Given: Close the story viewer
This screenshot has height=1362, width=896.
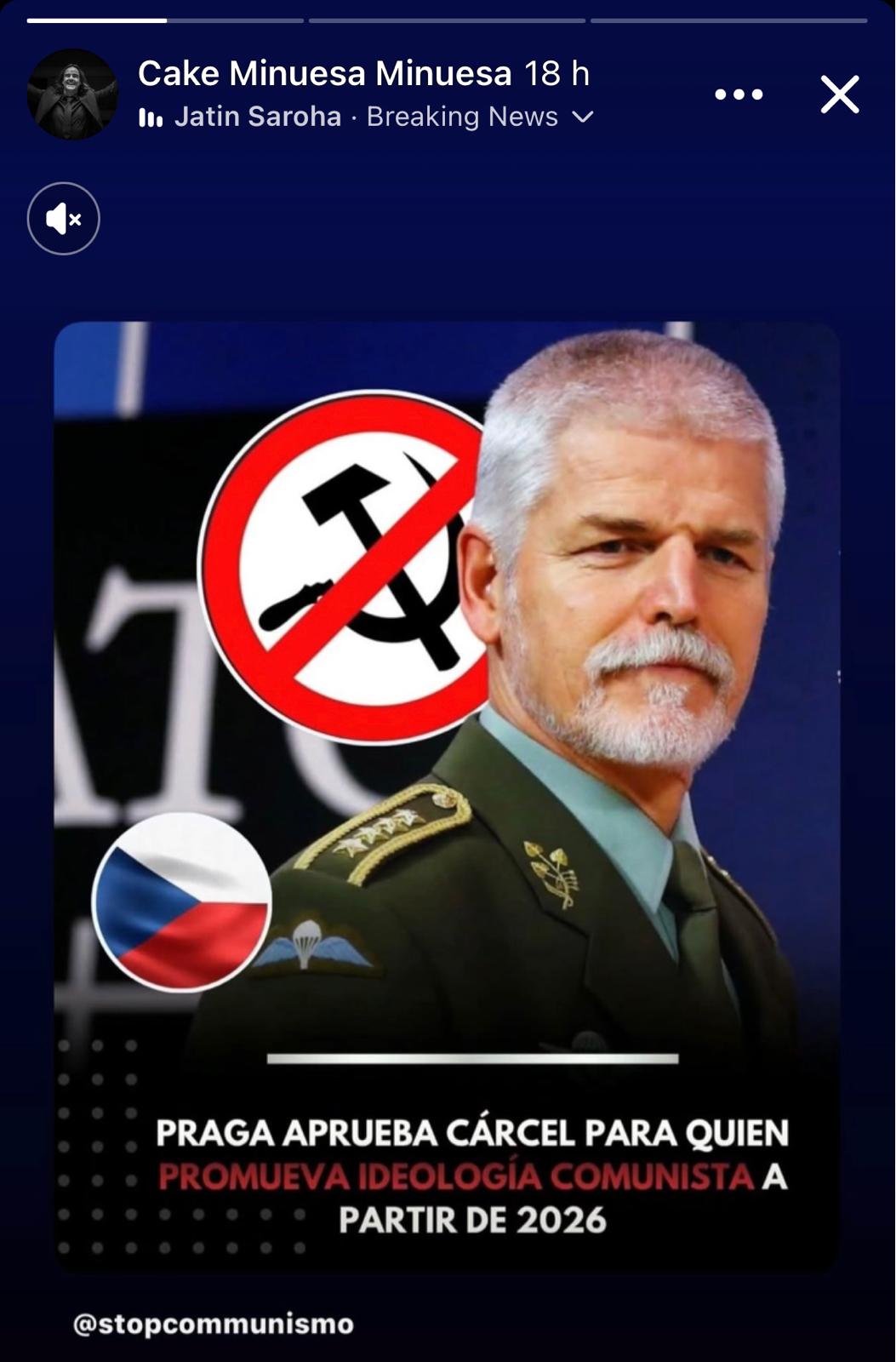Looking at the screenshot, I should (839, 94).
